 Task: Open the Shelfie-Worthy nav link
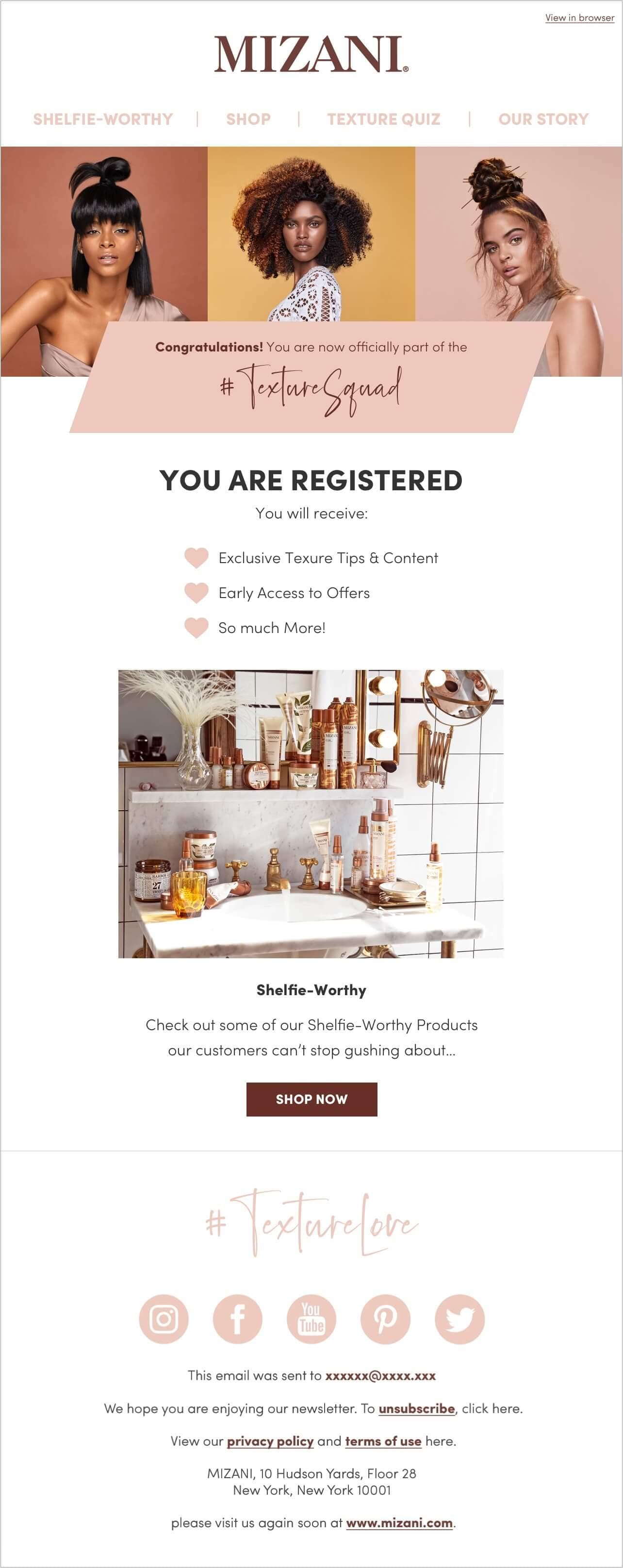pyautogui.click(x=103, y=119)
